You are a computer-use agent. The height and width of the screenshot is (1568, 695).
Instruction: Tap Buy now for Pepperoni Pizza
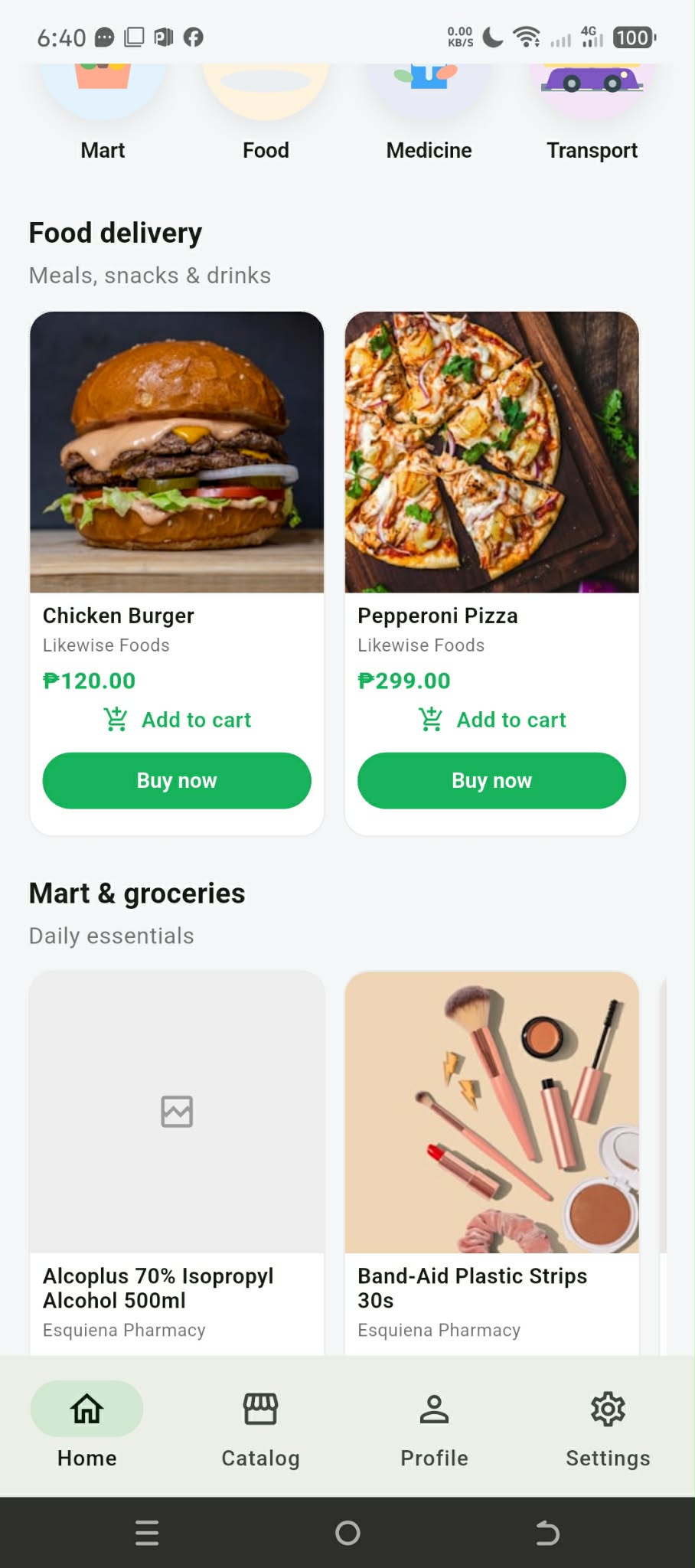coord(491,780)
